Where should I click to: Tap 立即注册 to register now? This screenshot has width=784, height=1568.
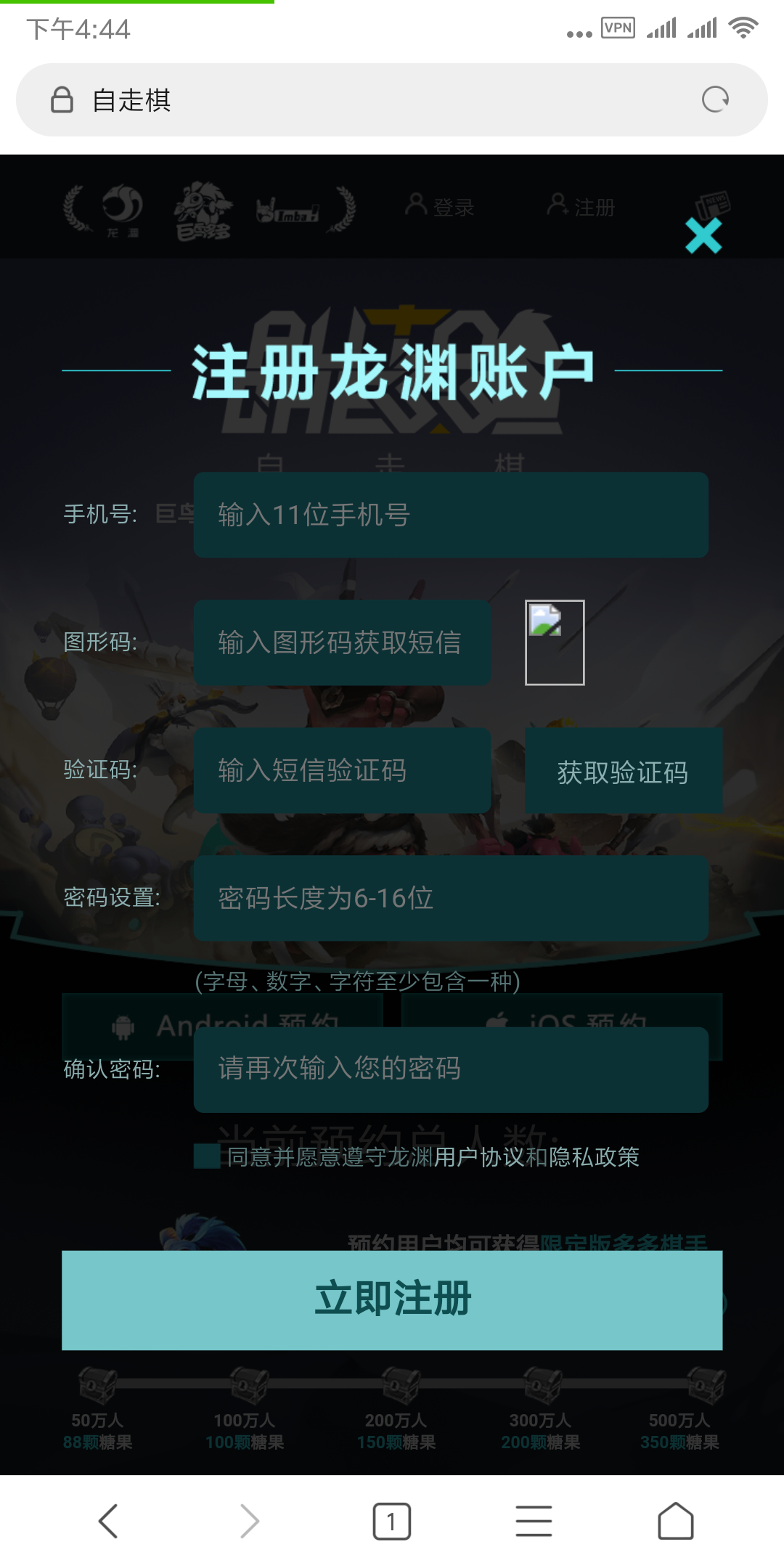(392, 1299)
